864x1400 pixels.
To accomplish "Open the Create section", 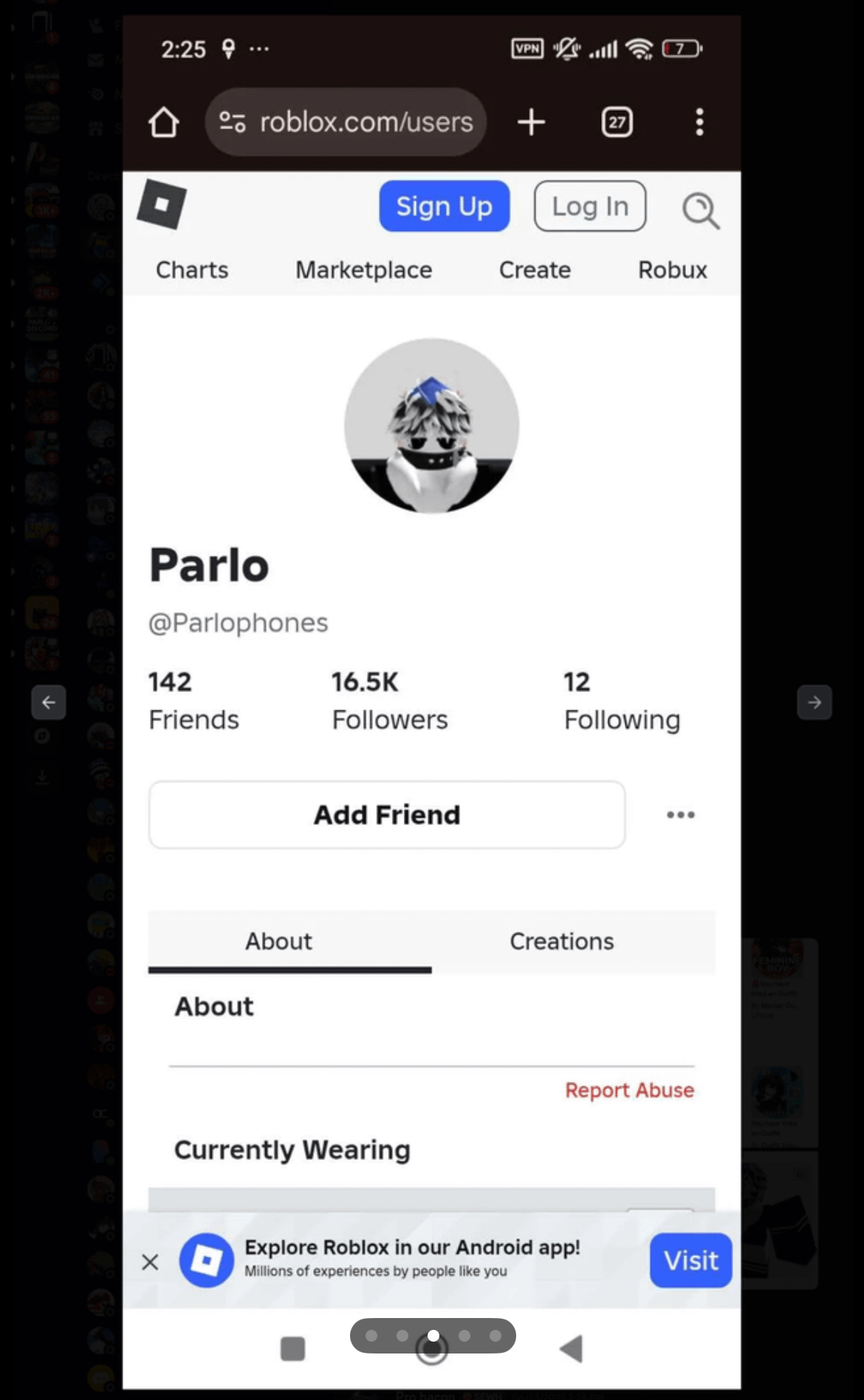I will tap(535, 270).
